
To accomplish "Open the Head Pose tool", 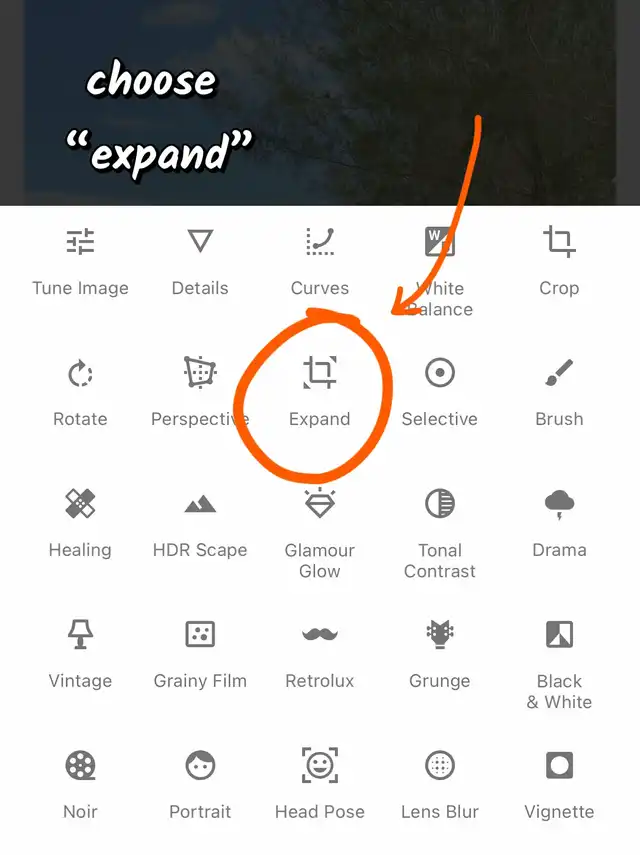I will [x=320, y=785].
